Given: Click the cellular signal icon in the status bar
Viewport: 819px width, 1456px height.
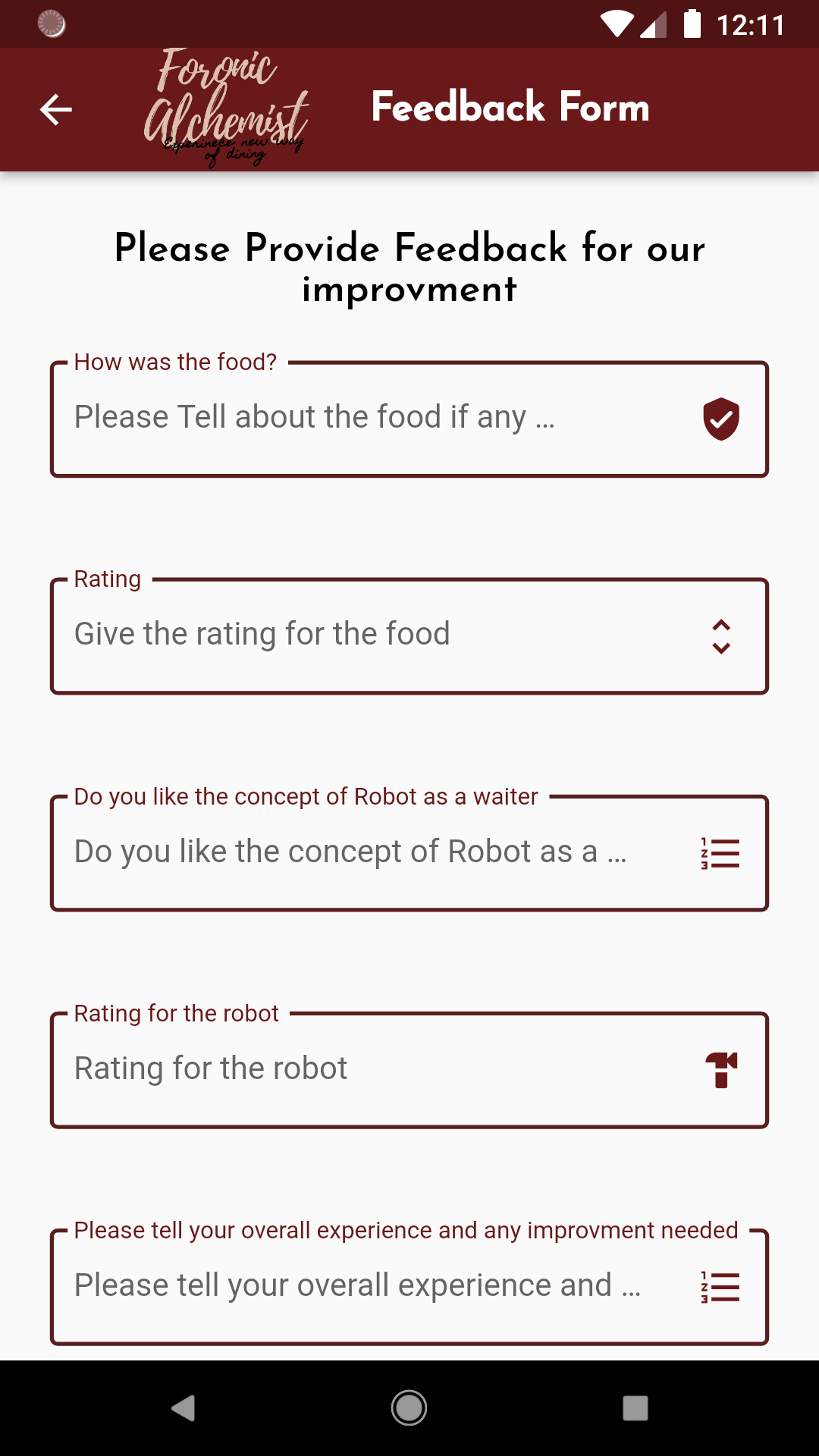Looking at the screenshot, I should 652,24.
